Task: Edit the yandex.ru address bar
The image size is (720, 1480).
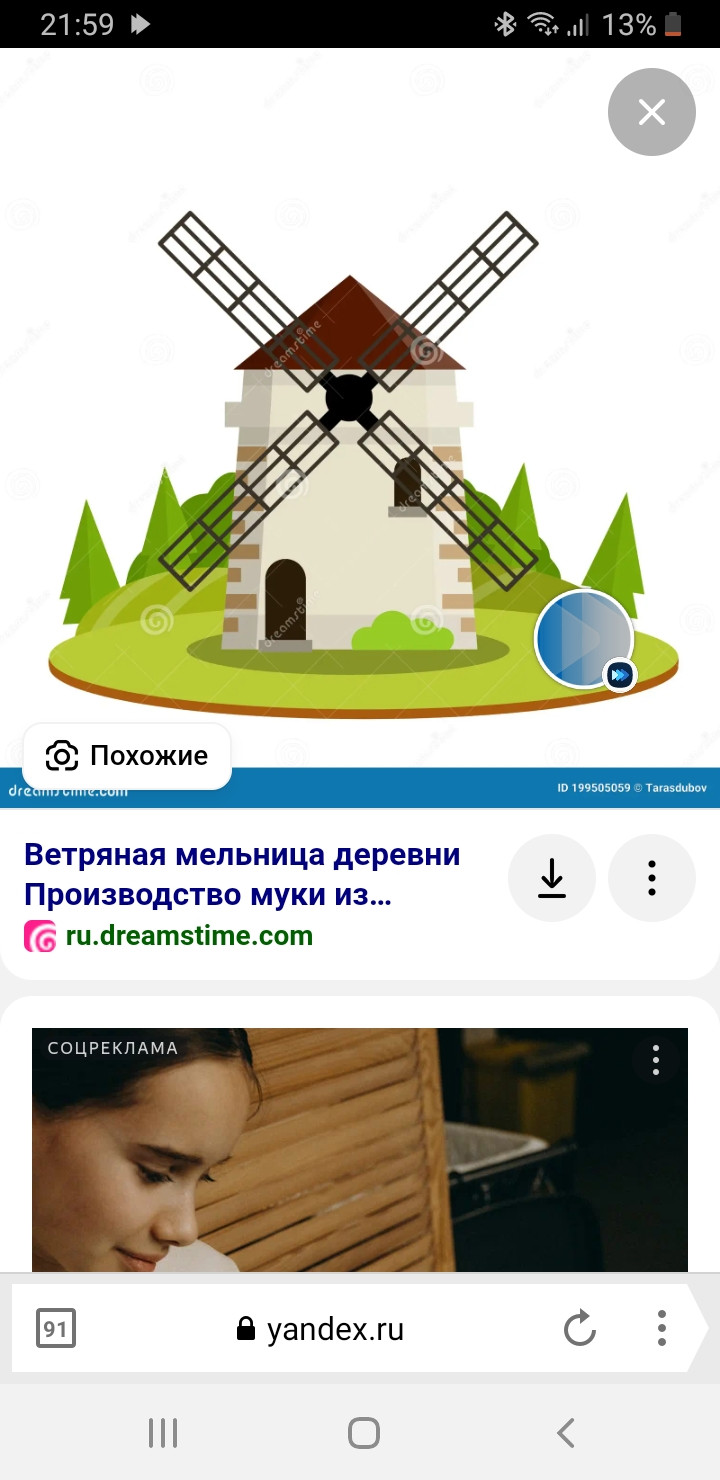Action: [x=320, y=1329]
